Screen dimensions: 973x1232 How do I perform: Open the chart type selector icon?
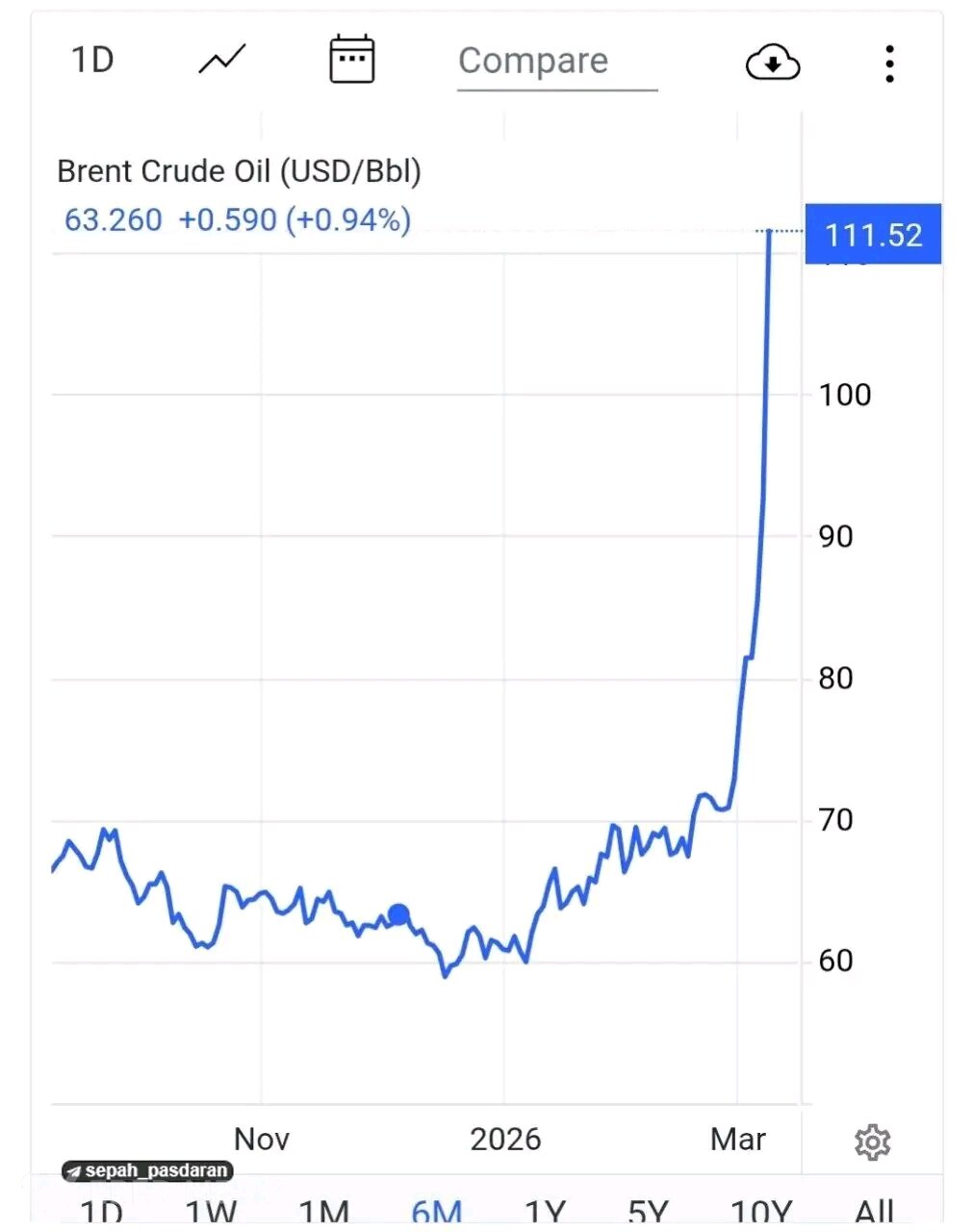pos(221,60)
